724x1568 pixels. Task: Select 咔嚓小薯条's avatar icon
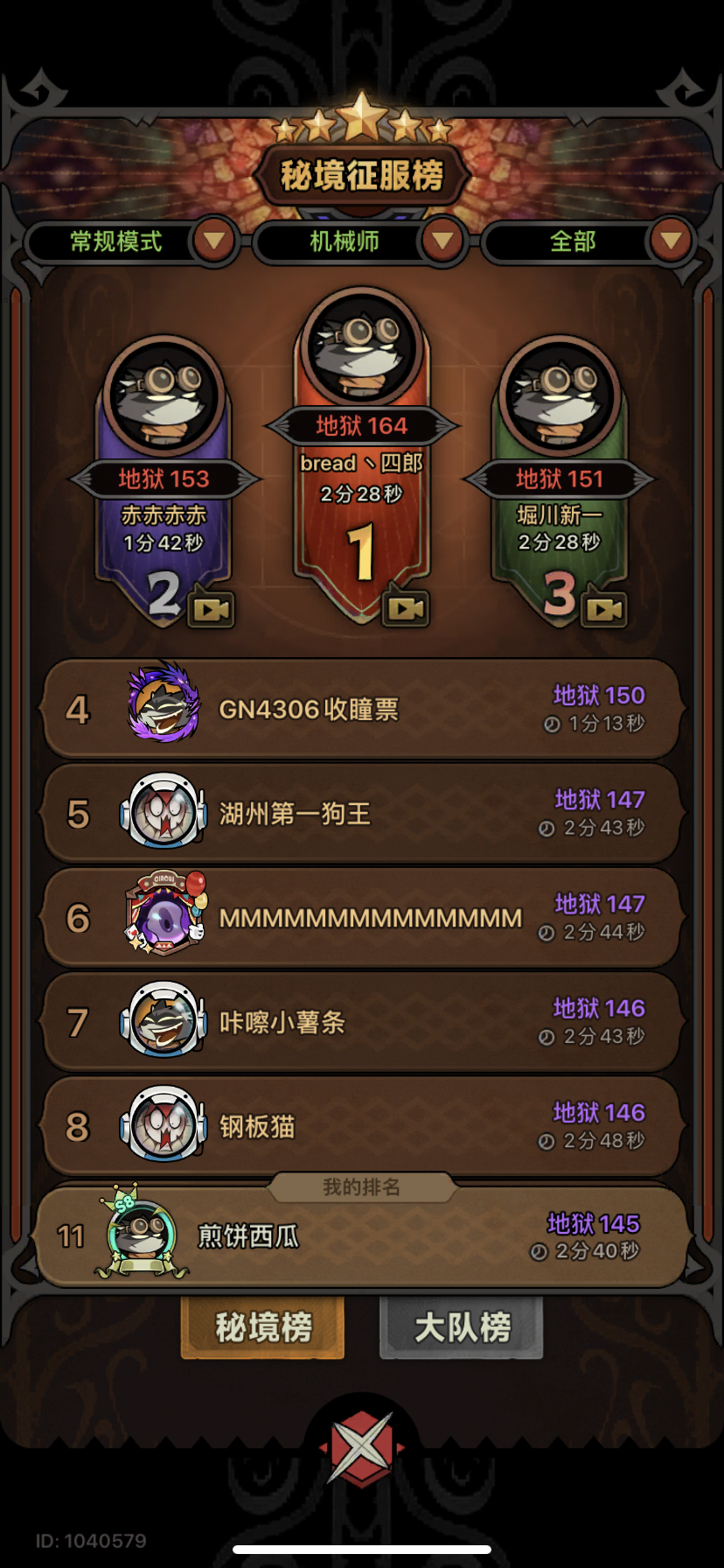tap(162, 1022)
